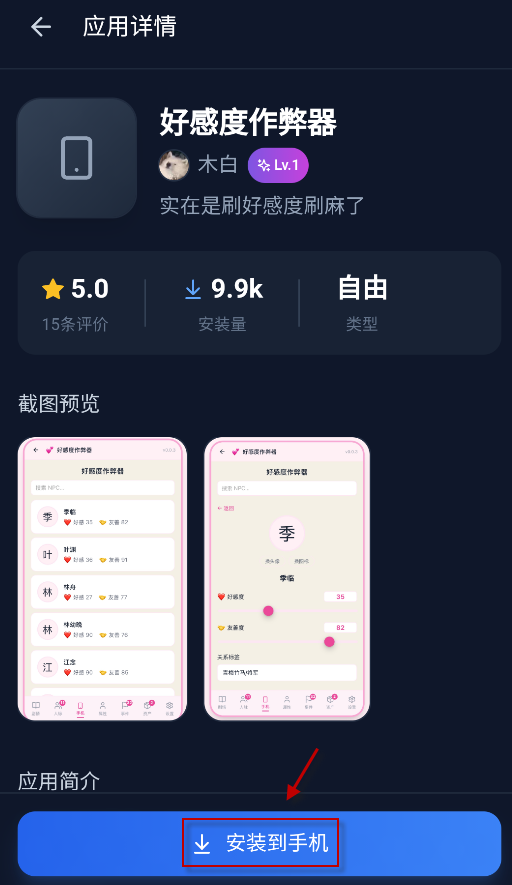The height and width of the screenshot is (885, 512).
Task: Open developer 木白's profile
Action: click(x=198, y=165)
